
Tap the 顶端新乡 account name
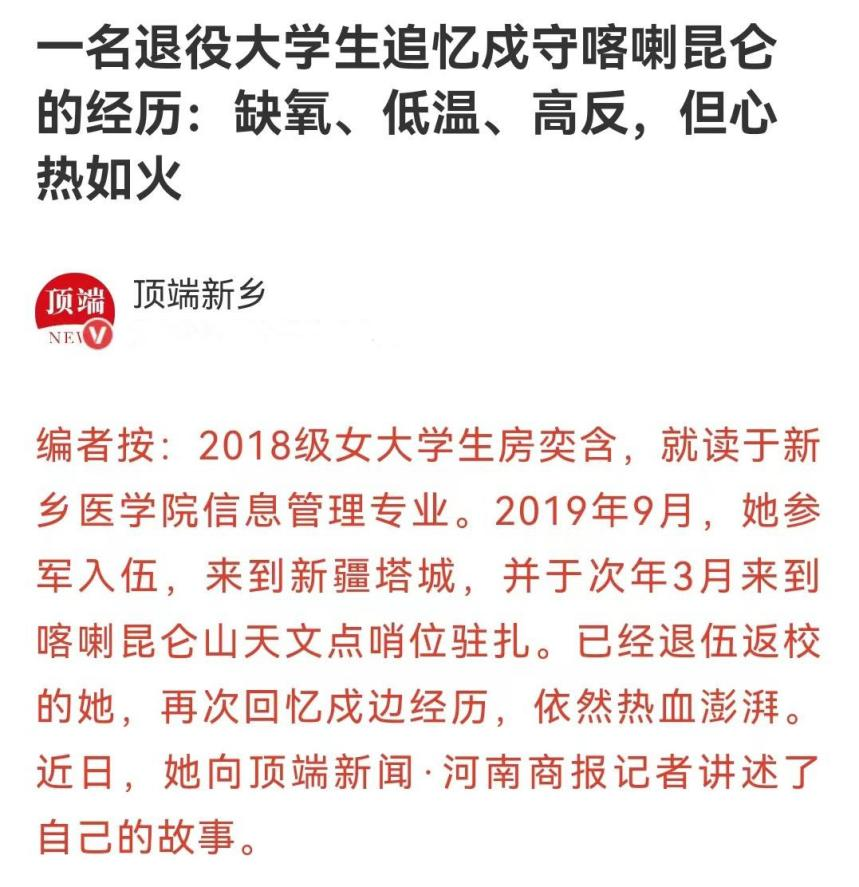pos(199,295)
